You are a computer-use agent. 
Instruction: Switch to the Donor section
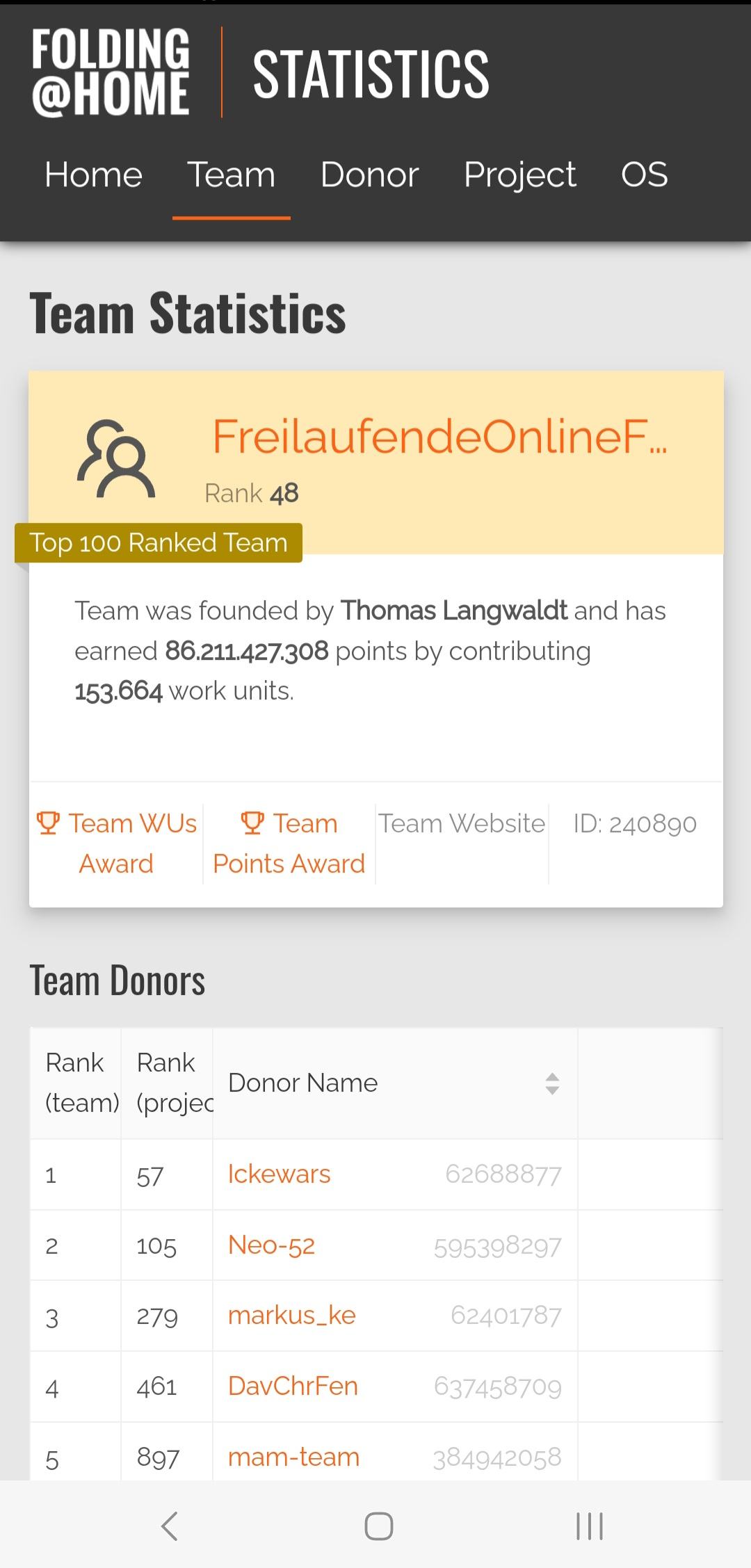point(369,175)
